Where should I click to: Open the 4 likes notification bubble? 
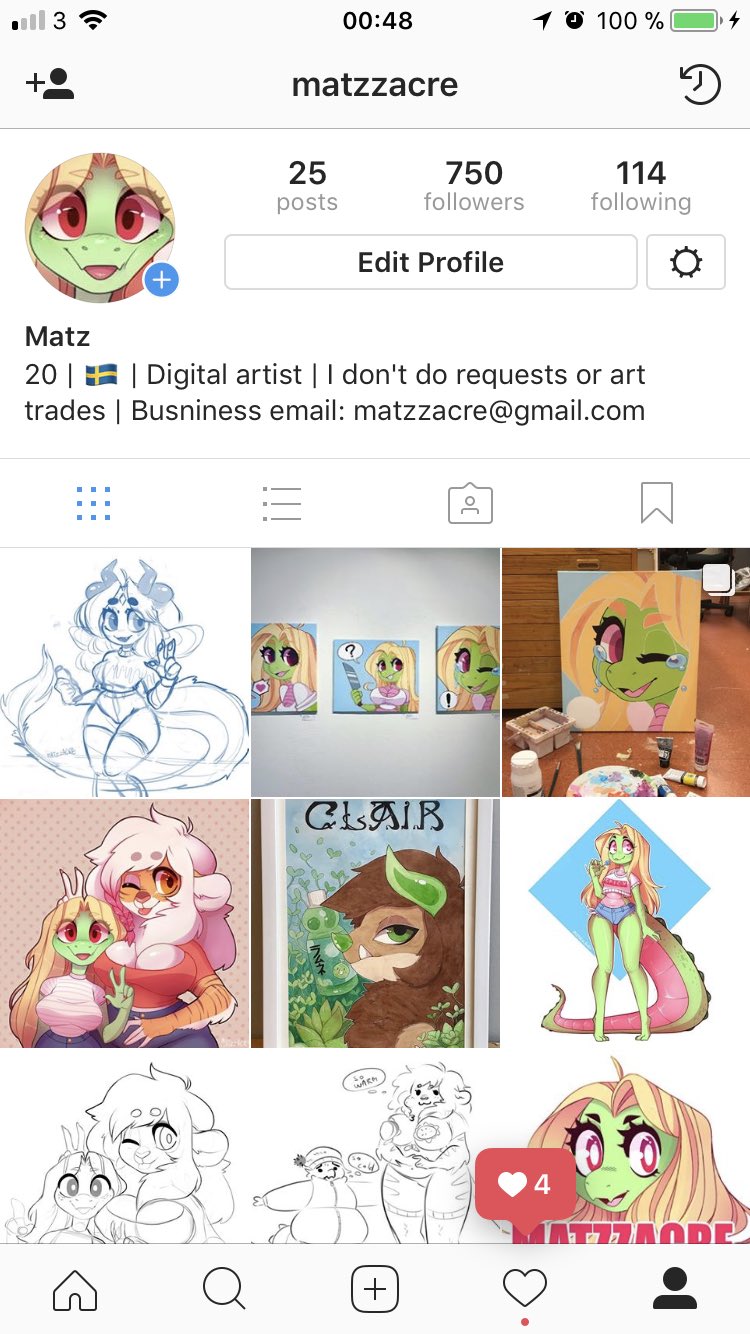(525, 1185)
